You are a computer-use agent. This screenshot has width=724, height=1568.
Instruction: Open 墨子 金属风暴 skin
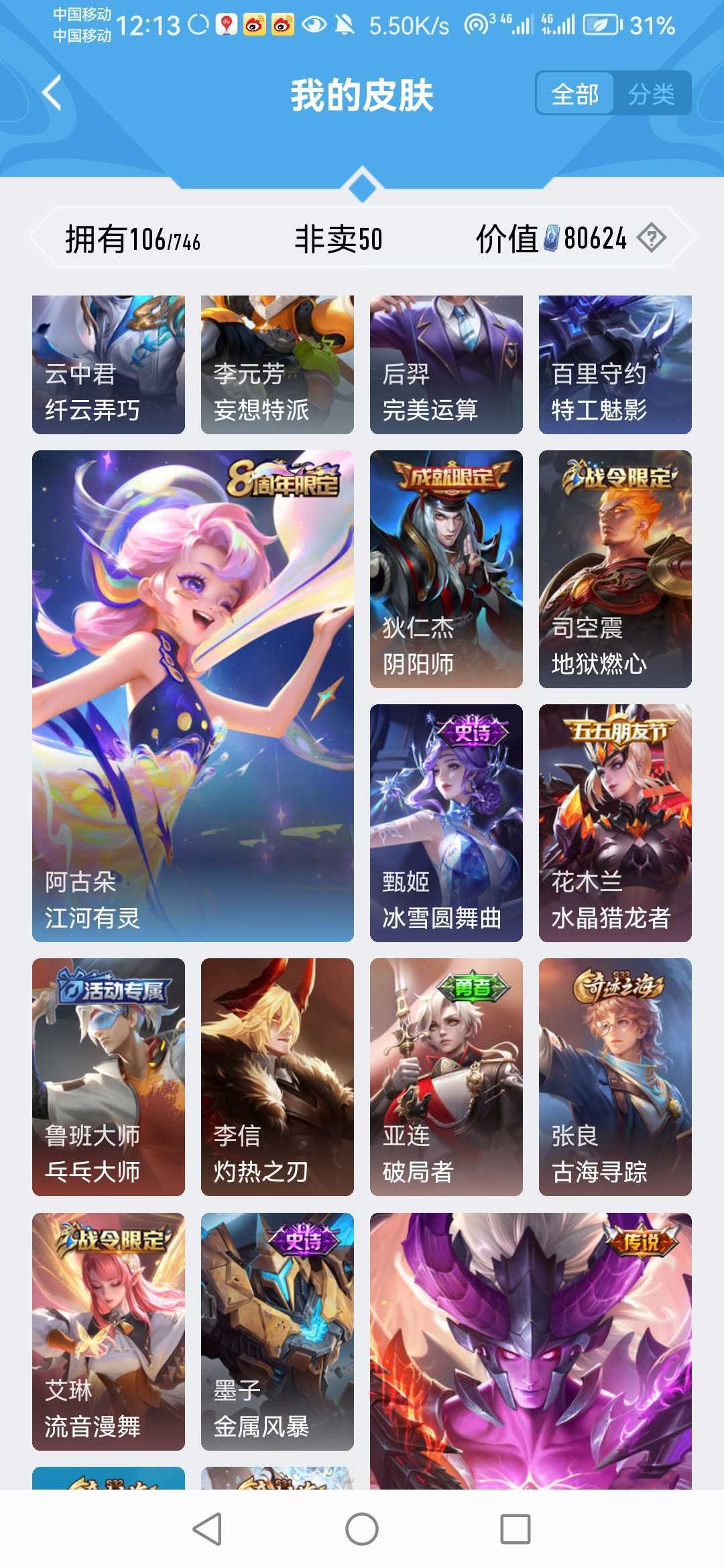278,1331
